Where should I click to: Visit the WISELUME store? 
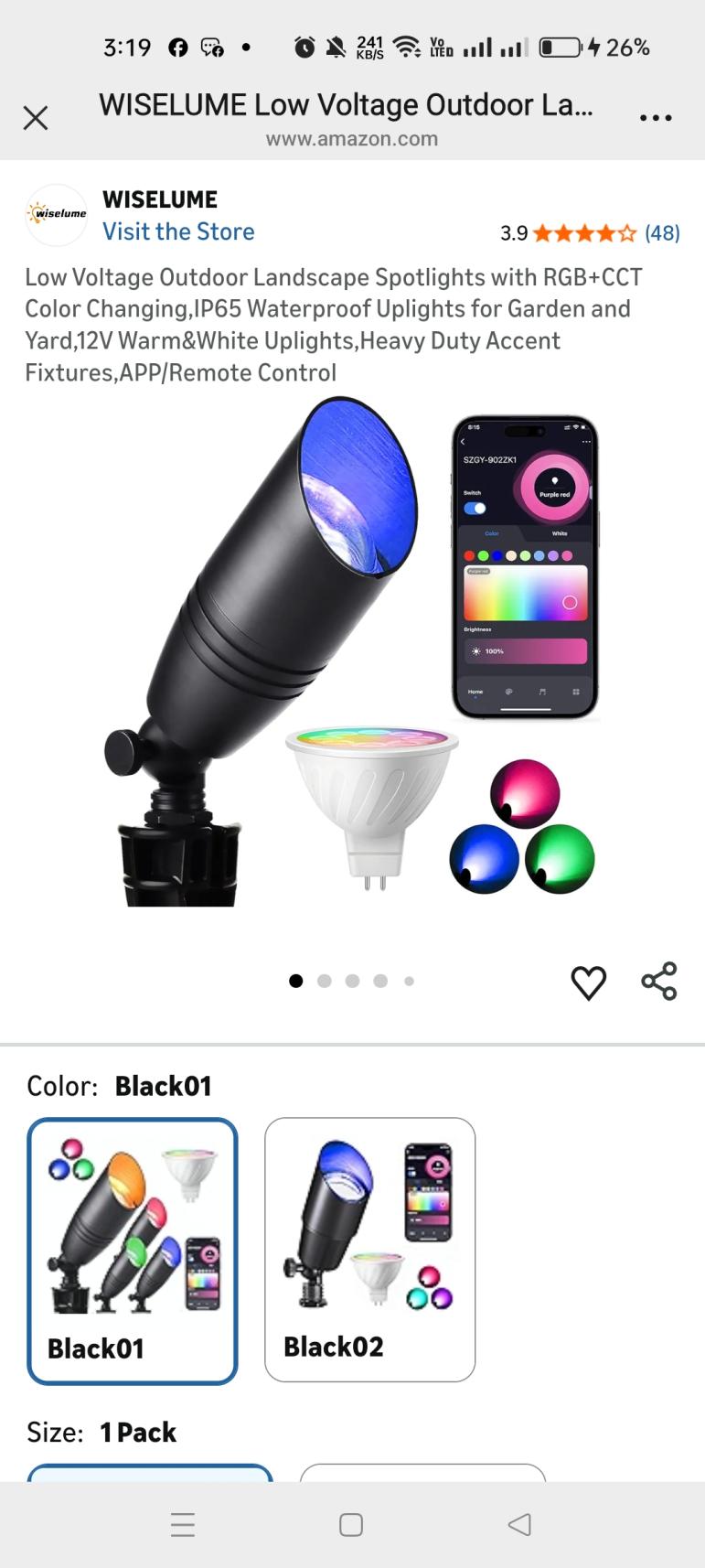[178, 231]
